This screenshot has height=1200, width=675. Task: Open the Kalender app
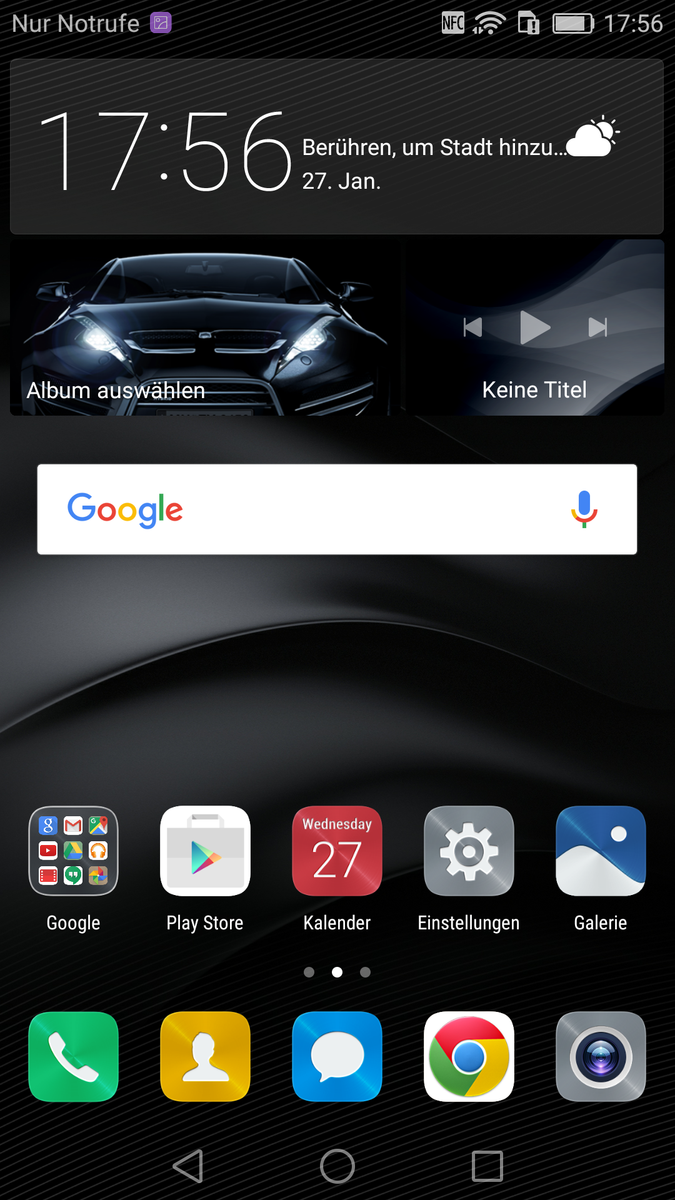point(337,851)
